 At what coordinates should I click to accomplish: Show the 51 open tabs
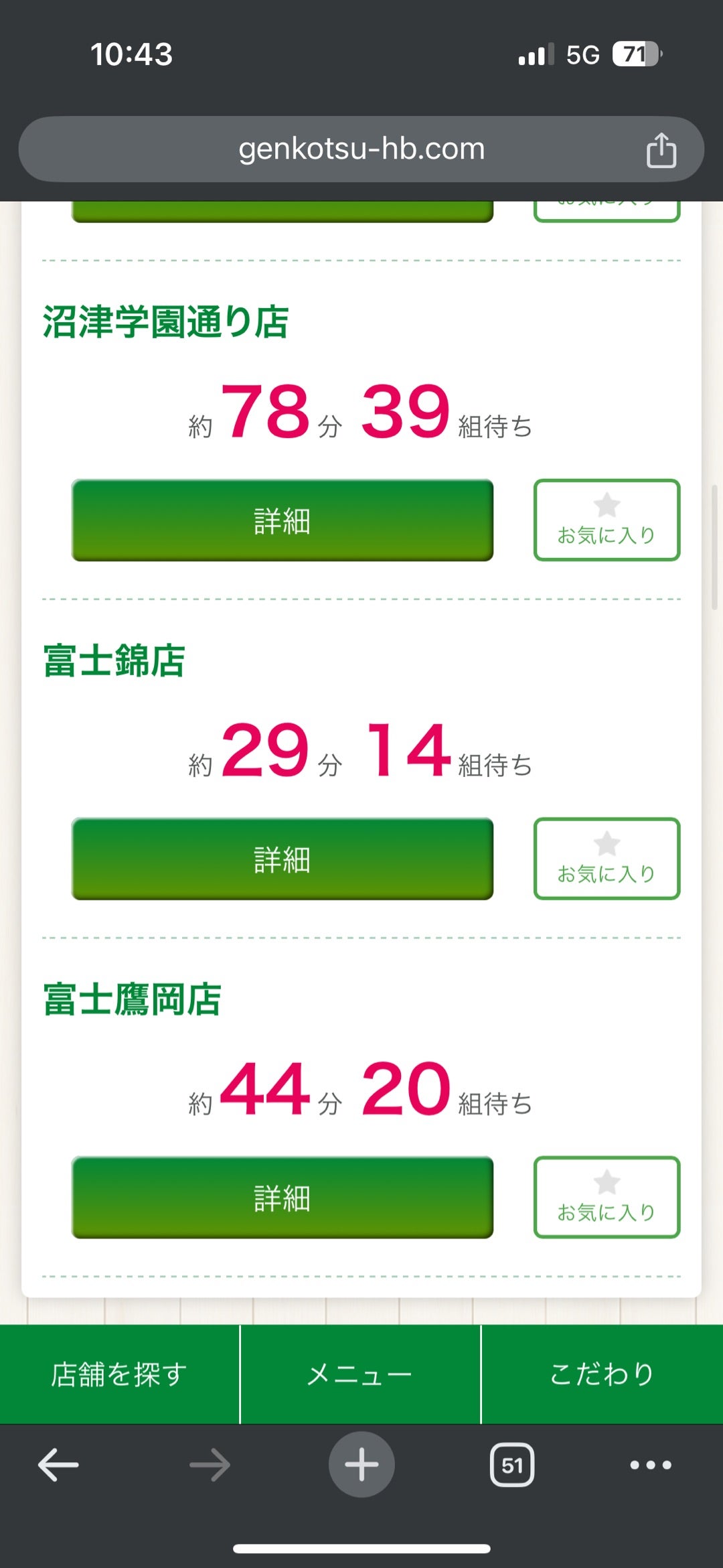click(x=512, y=1465)
